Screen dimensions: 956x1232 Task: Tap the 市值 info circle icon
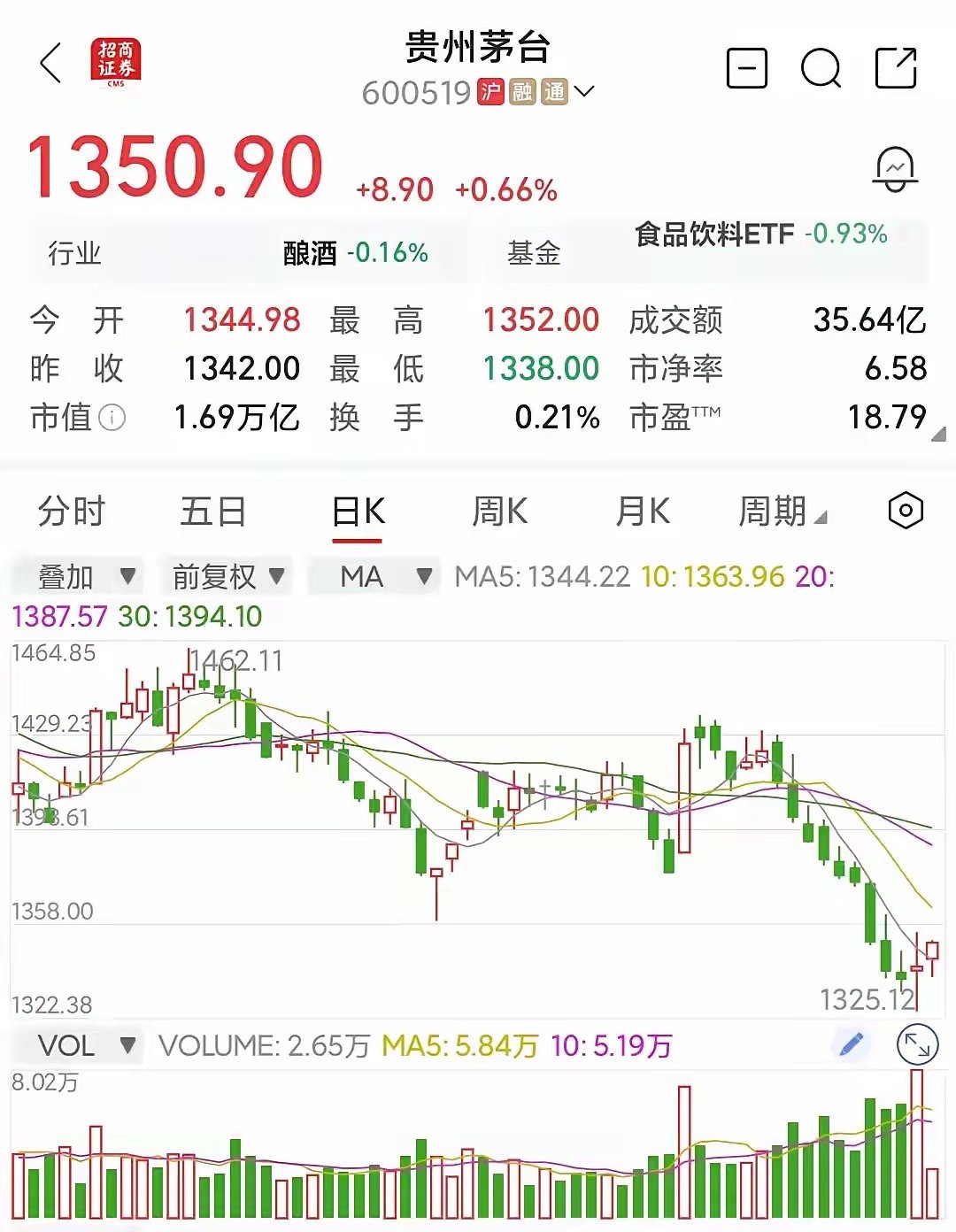[112, 416]
